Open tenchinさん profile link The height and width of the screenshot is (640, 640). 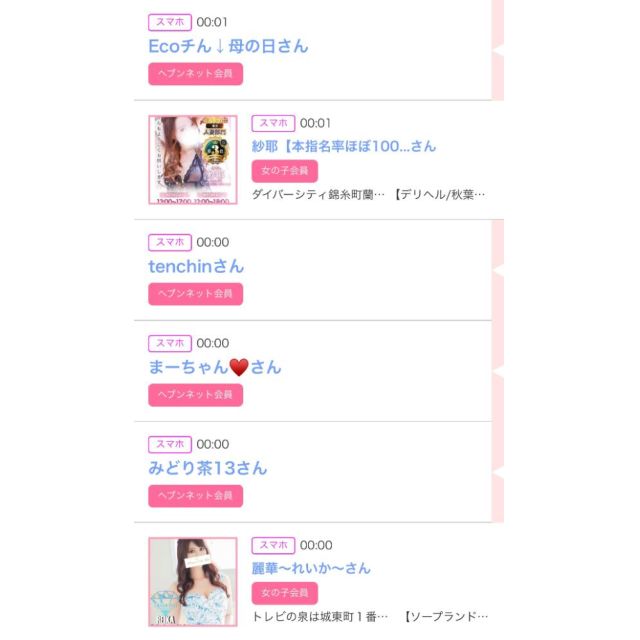tap(196, 266)
